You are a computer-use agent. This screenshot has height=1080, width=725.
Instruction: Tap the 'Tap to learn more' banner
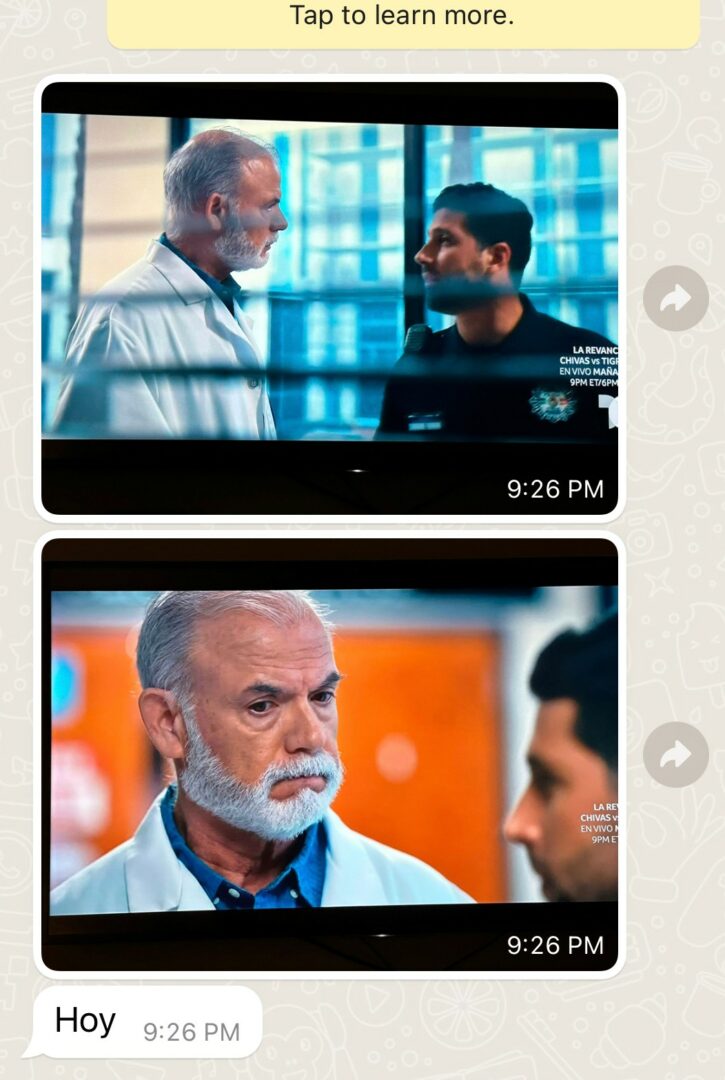(403, 18)
